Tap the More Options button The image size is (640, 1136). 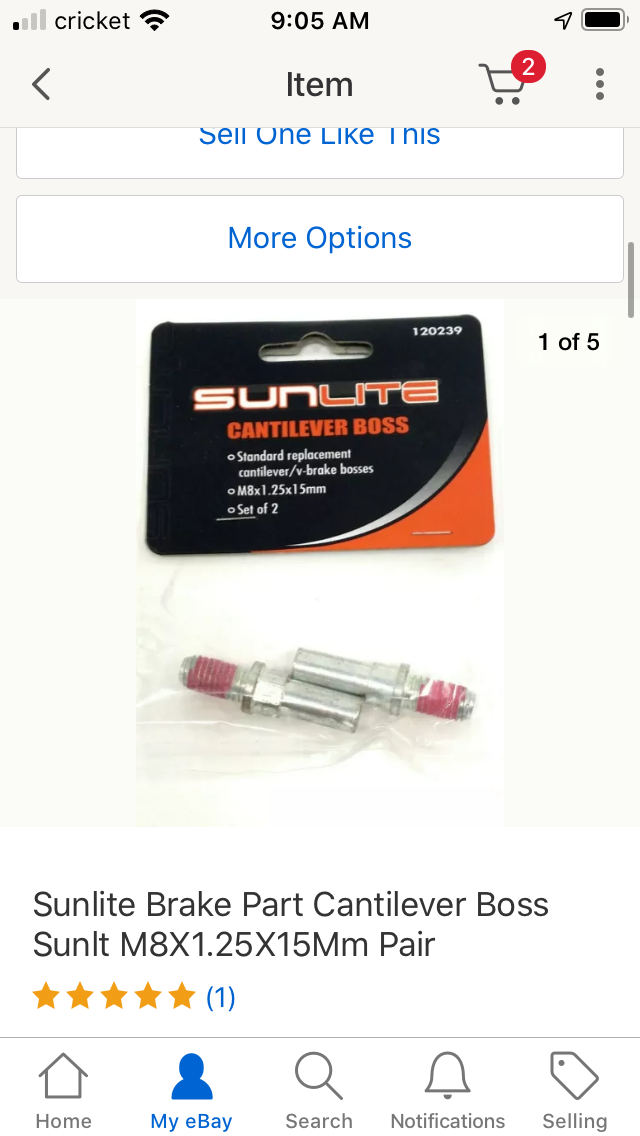320,238
